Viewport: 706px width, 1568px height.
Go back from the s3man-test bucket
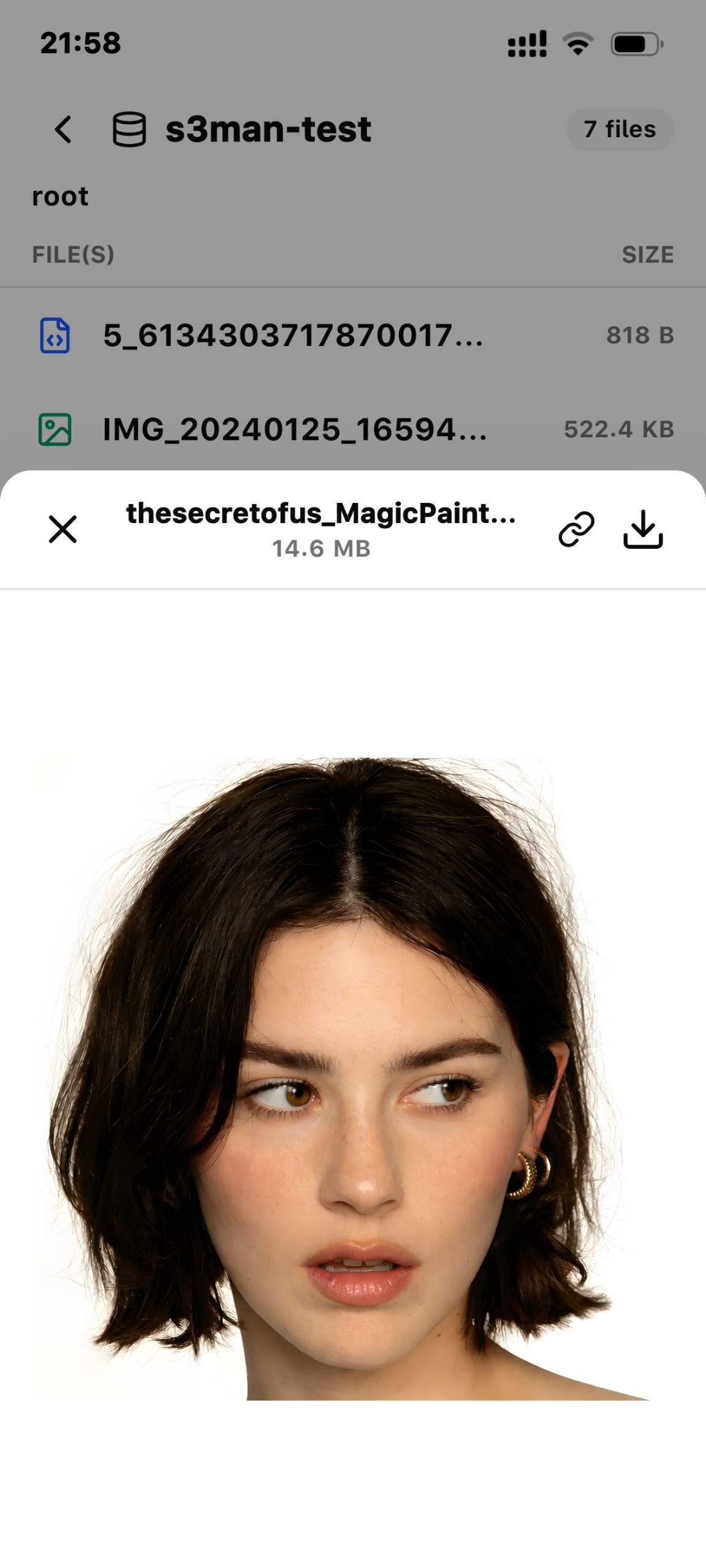[x=64, y=129]
